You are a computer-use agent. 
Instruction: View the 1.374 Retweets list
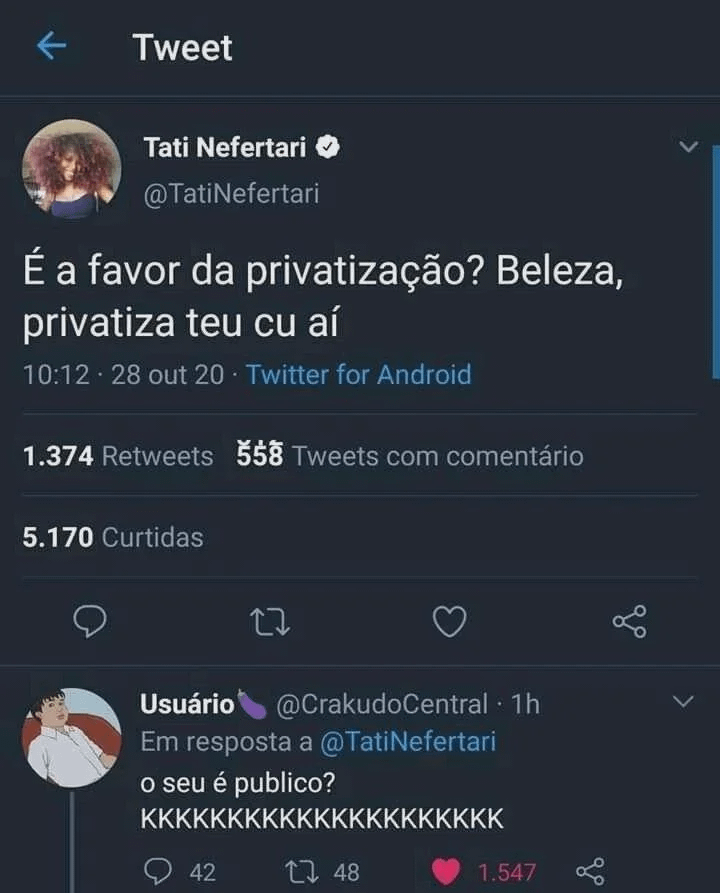click(x=117, y=456)
